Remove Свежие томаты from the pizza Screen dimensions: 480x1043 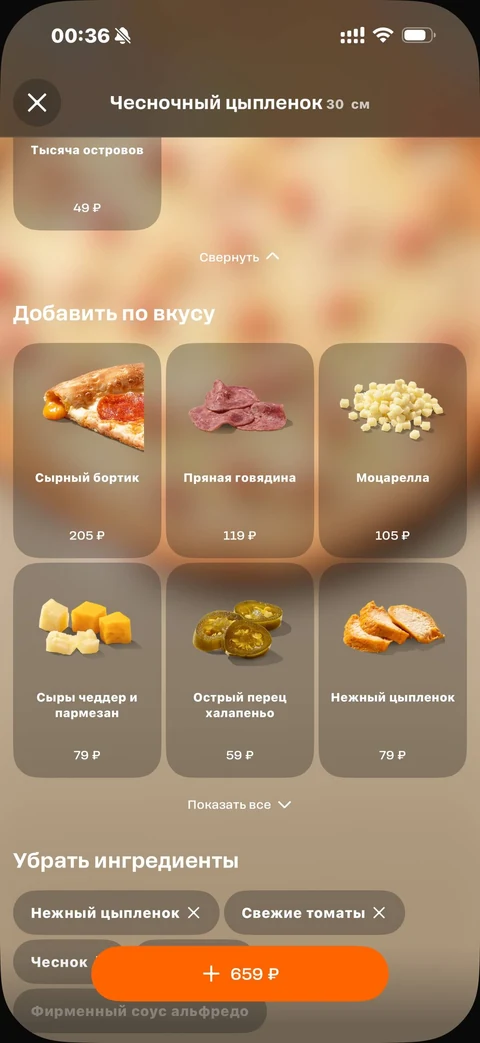pyautogui.click(x=314, y=913)
